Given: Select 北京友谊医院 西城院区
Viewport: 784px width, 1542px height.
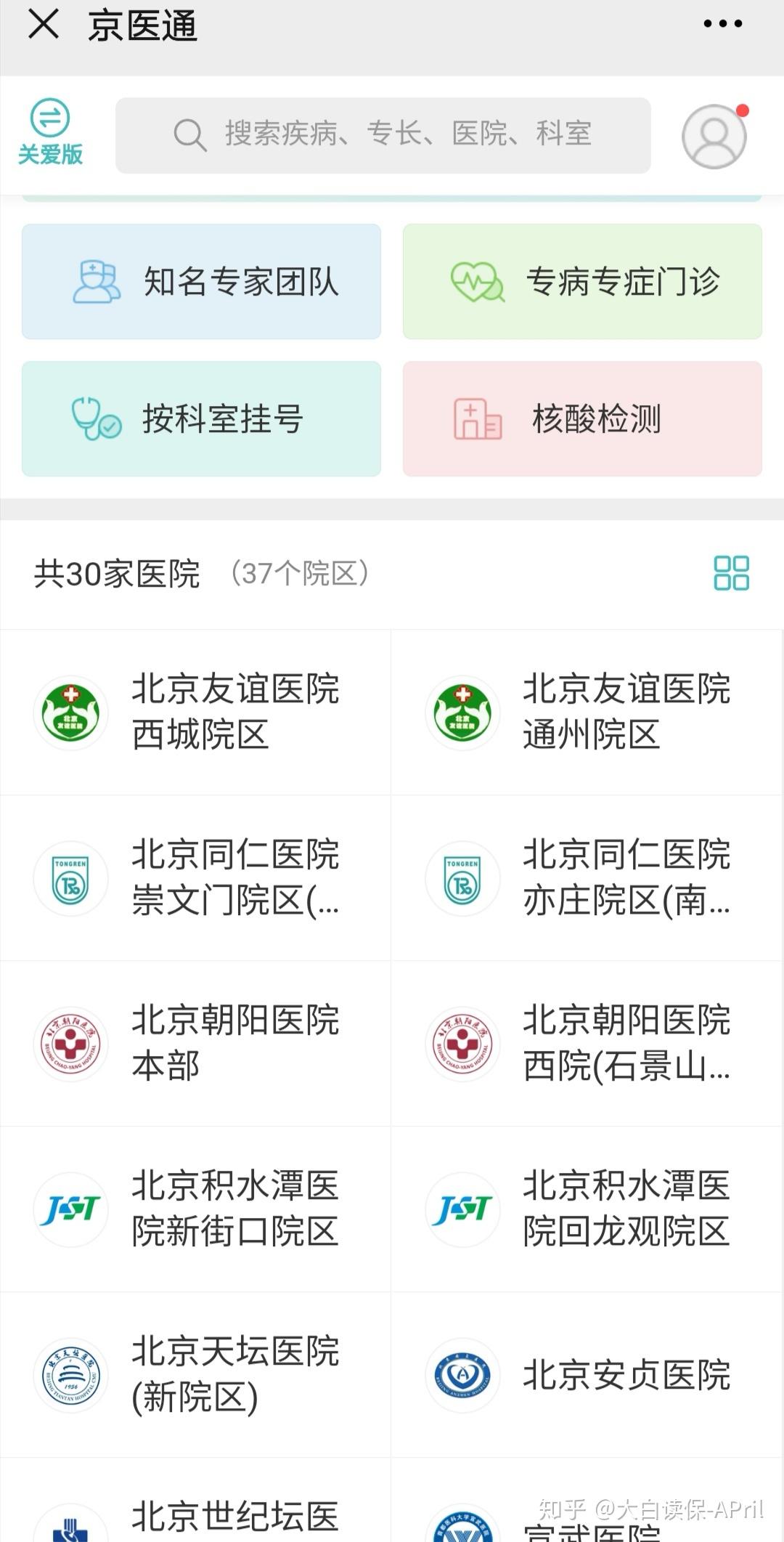Looking at the screenshot, I should click(x=196, y=713).
